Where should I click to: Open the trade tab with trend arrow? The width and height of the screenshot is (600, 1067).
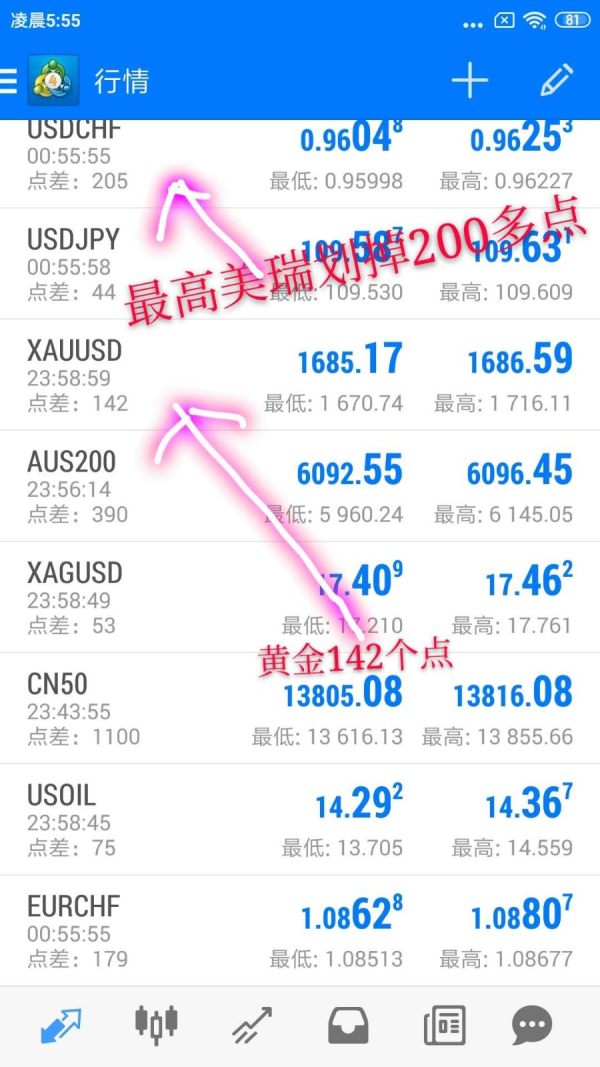click(252, 1025)
